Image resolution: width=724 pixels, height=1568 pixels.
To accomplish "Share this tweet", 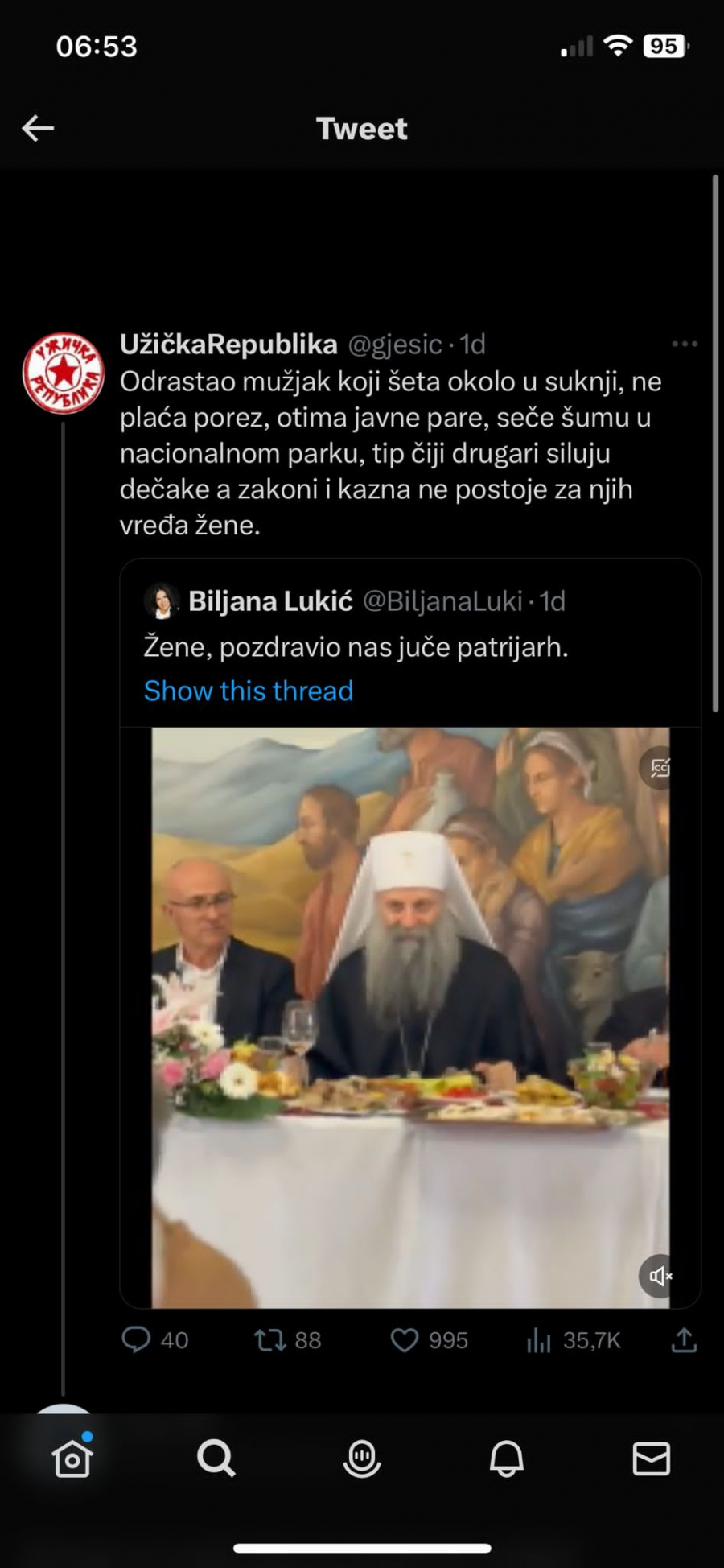I will [x=684, y=1339].
